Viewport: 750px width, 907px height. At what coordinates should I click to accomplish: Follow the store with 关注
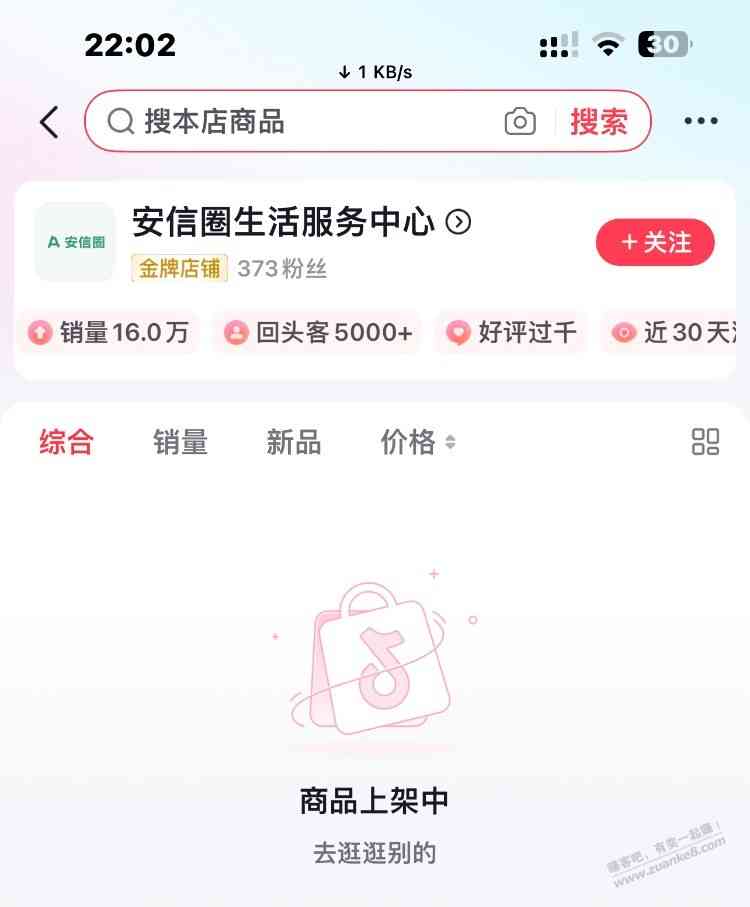(x=655, y=242)
